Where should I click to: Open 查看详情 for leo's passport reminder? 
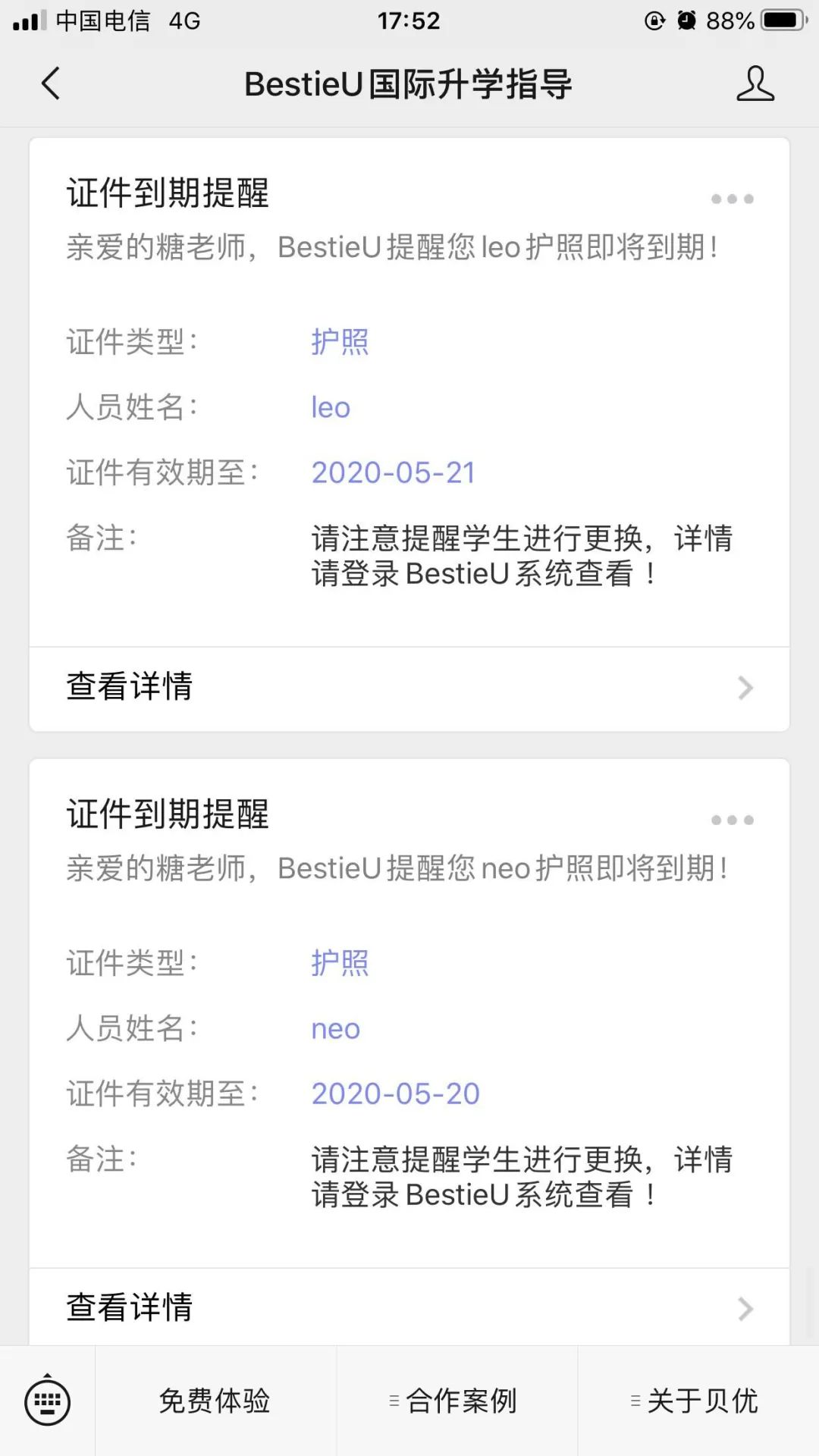point(409,689)
